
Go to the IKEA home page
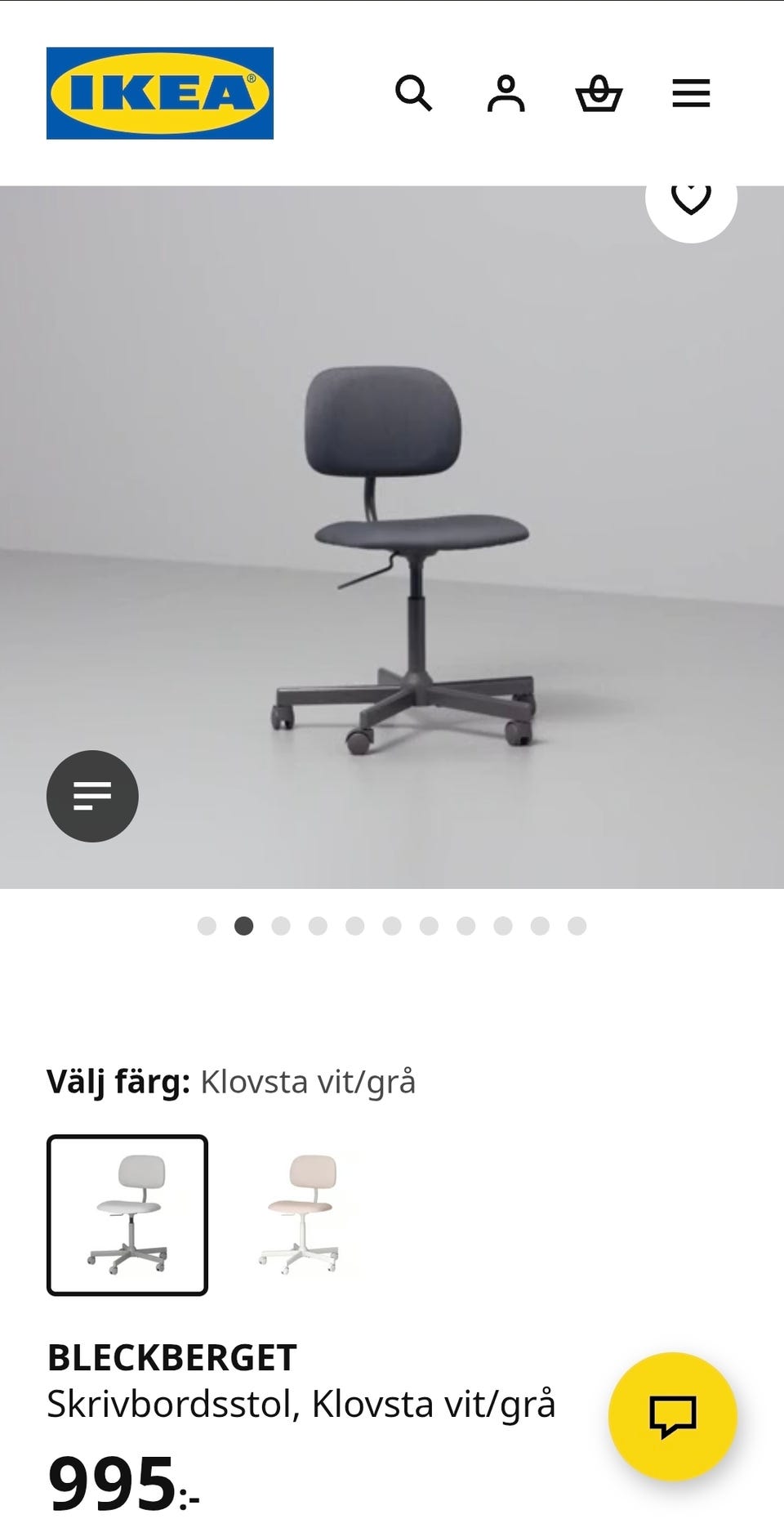pos(160,93)
